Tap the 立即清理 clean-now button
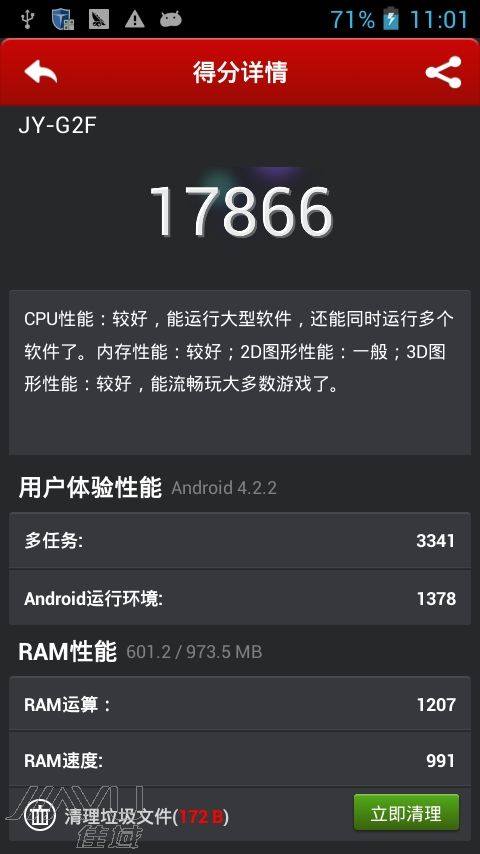The height and width of the screenshot is (854, 480). coord(406,814)
